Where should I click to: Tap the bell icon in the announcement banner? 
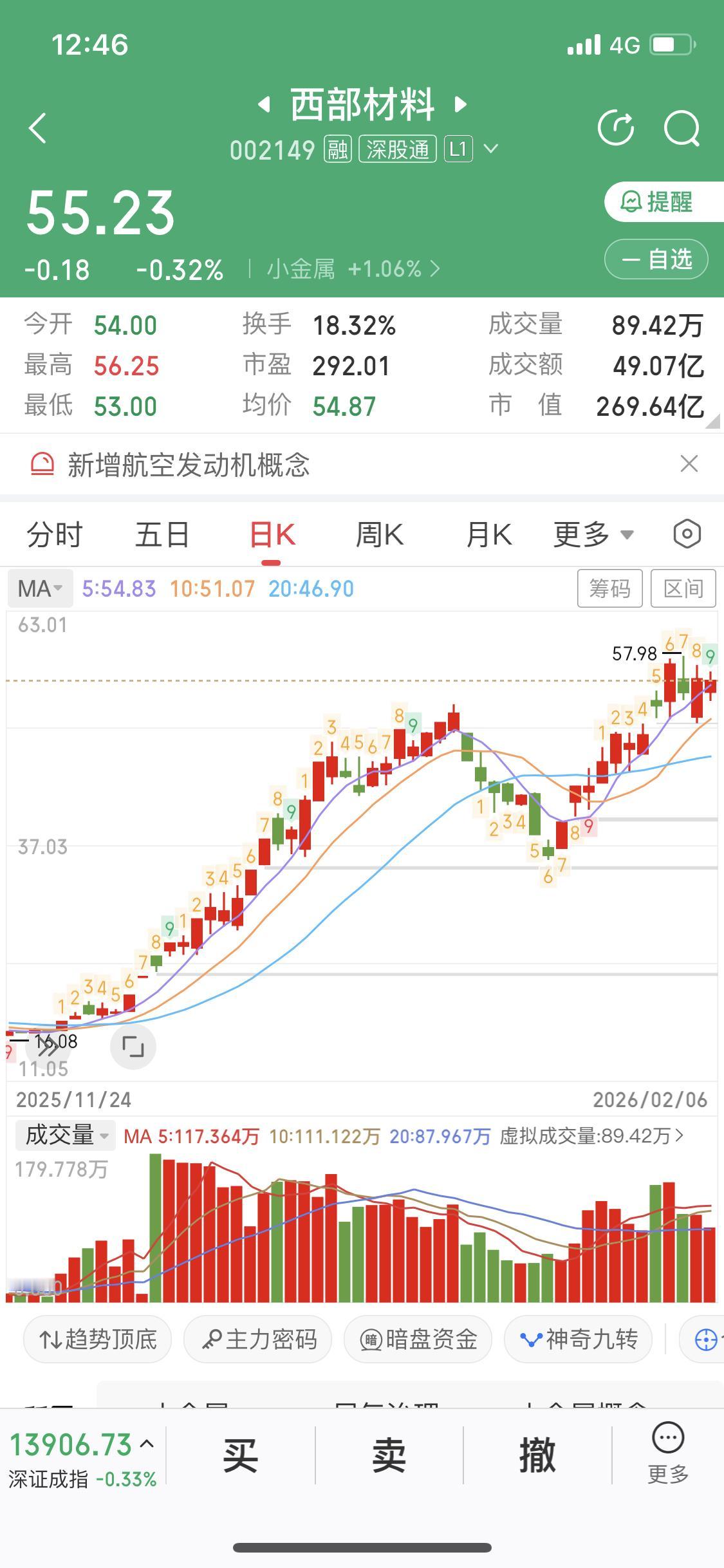[x=41, y=465]
